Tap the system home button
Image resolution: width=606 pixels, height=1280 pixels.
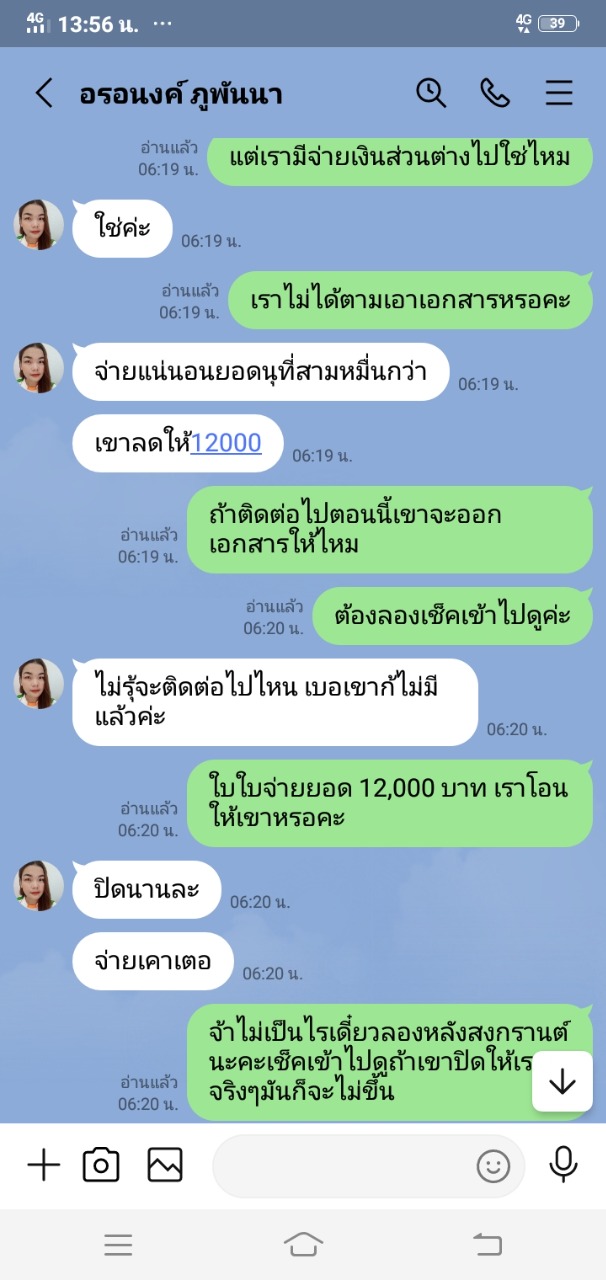pyautogui.click(x=303, y=1244)
